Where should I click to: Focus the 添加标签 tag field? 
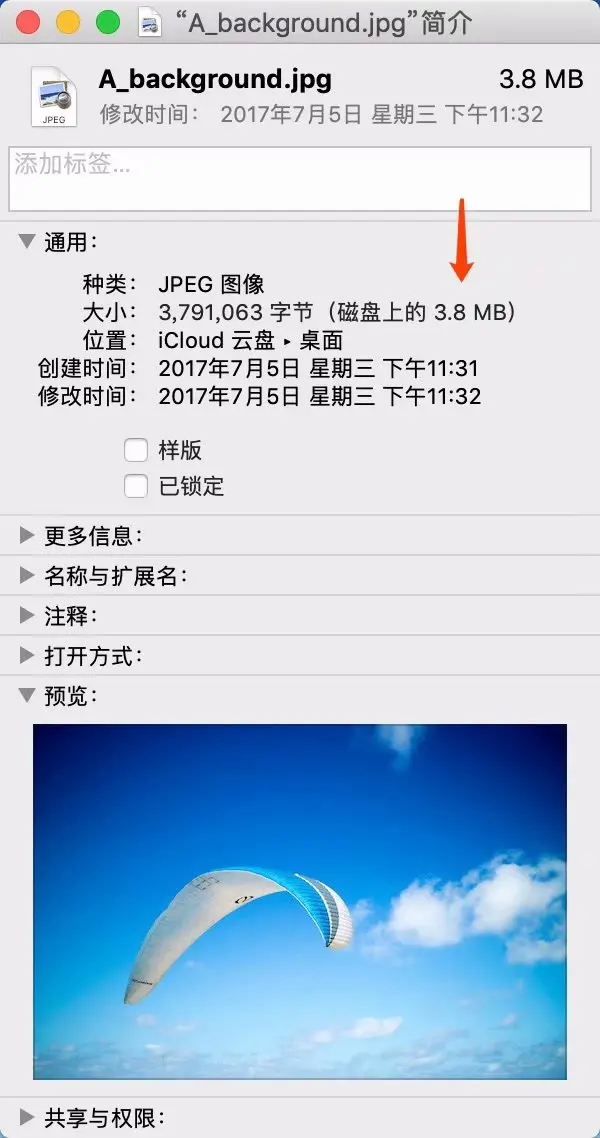click(x=298, y=179)
